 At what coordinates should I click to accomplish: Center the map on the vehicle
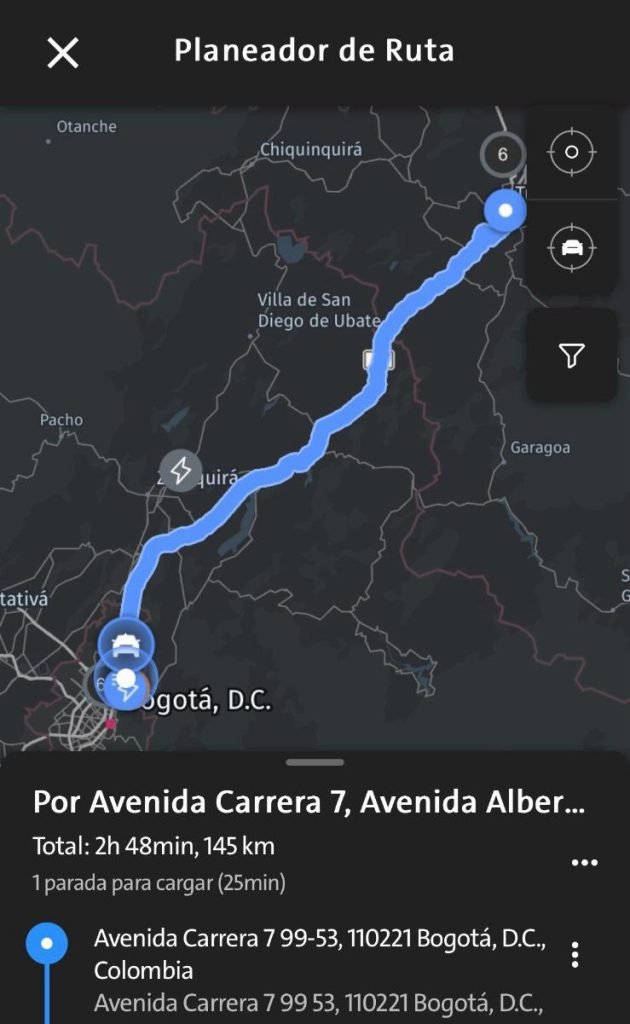[571, 247]
